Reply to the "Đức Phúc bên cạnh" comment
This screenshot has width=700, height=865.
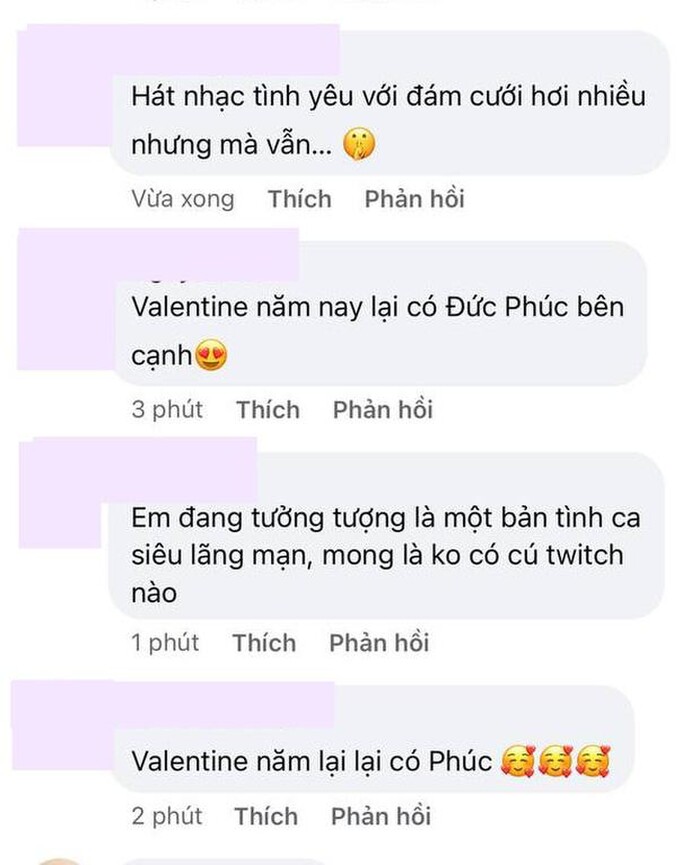383,409
